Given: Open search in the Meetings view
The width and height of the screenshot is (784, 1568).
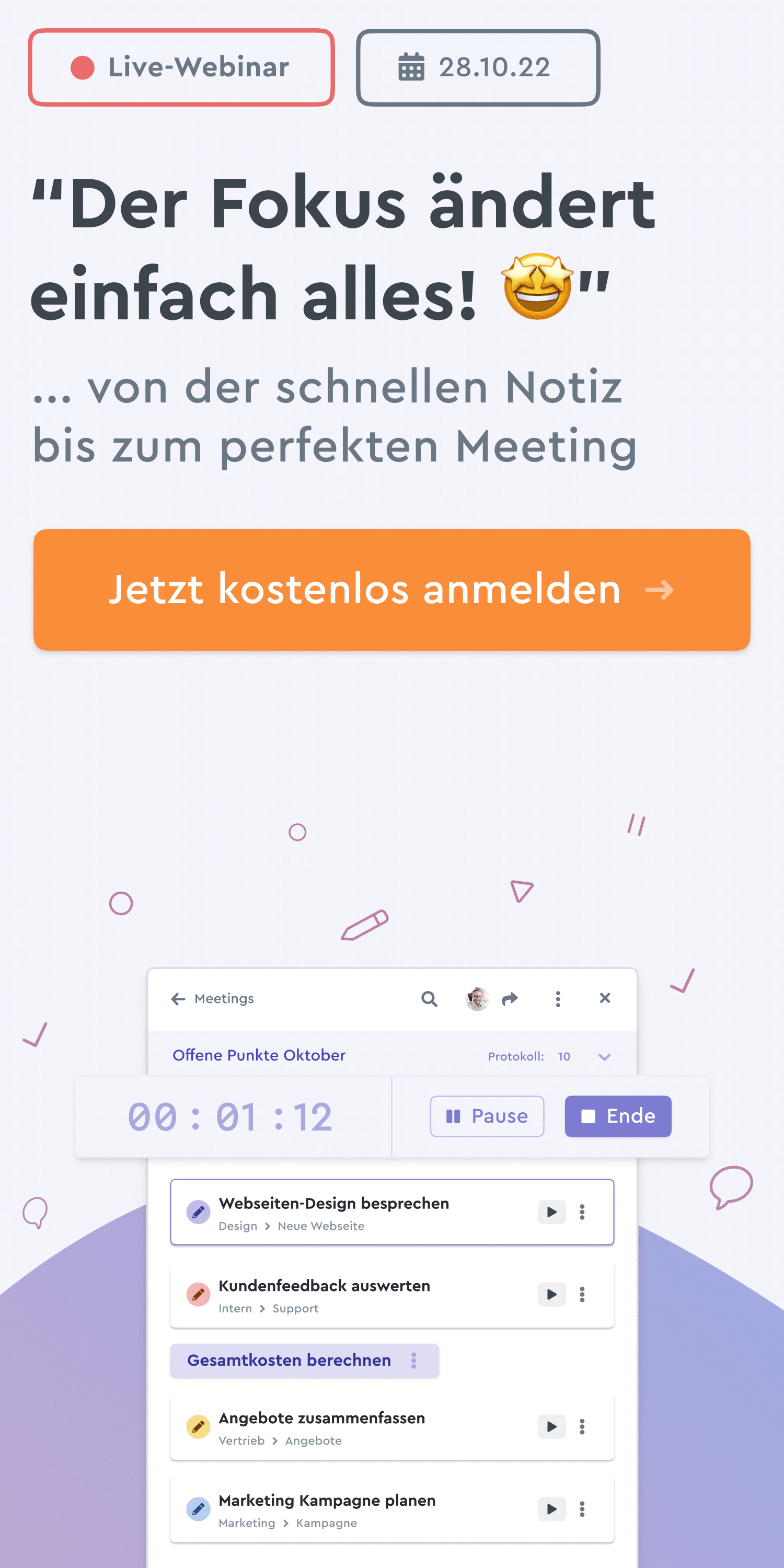Looking at the screenshot, I should [429, 998].
